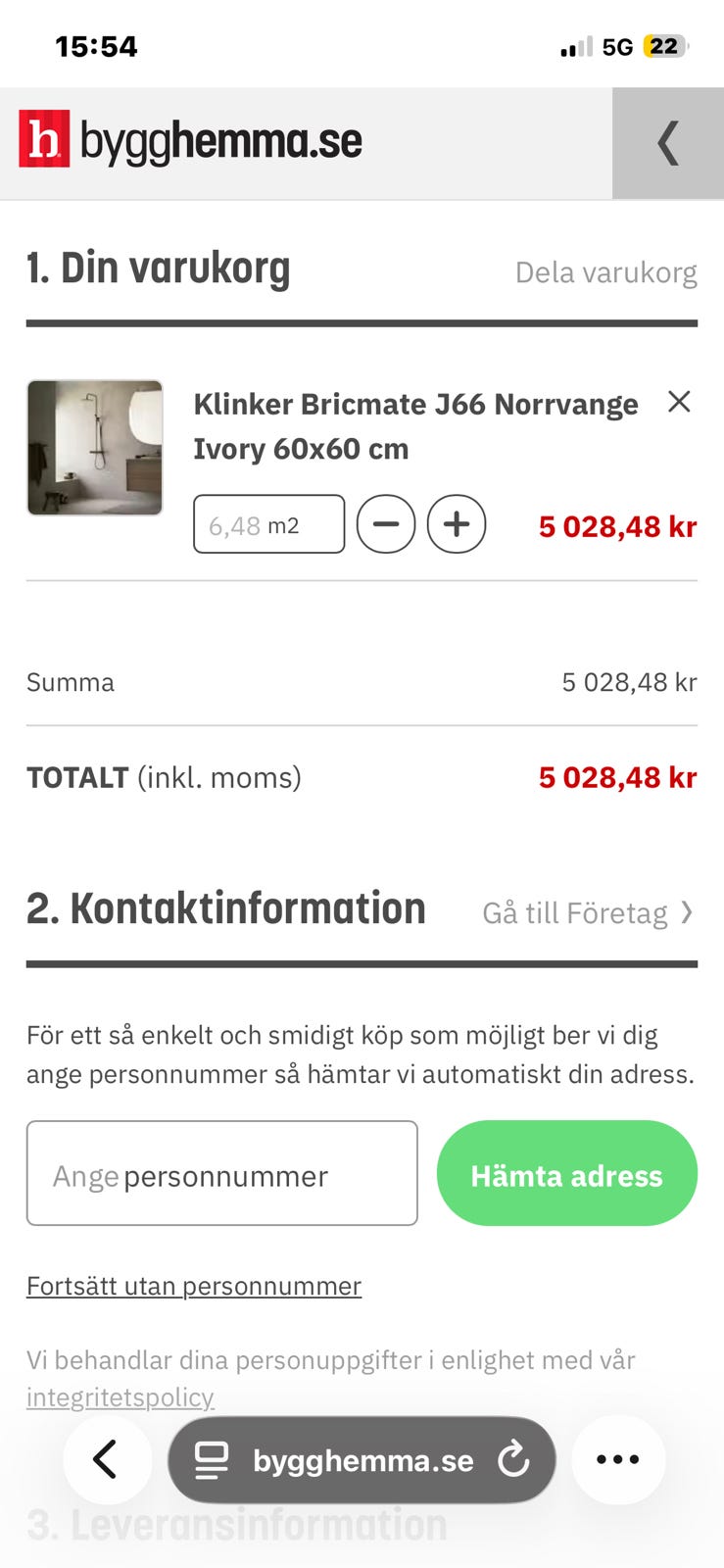The width and height of the screenshot is (724, 1568).
Task: Remove the Klinker Bricmate item with the X
Action: (x=679, y=402)
